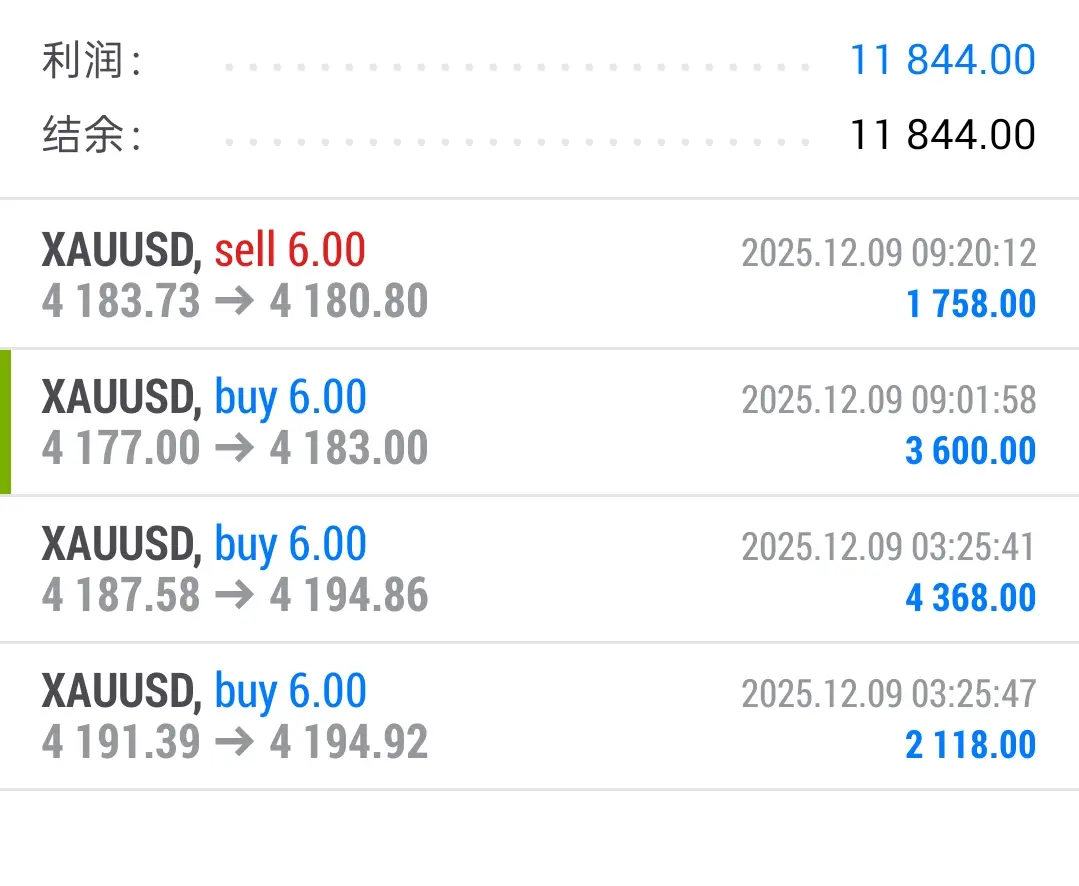Expand the XAUUSD sell 6.00 trade row

click(x=539, y=275)
